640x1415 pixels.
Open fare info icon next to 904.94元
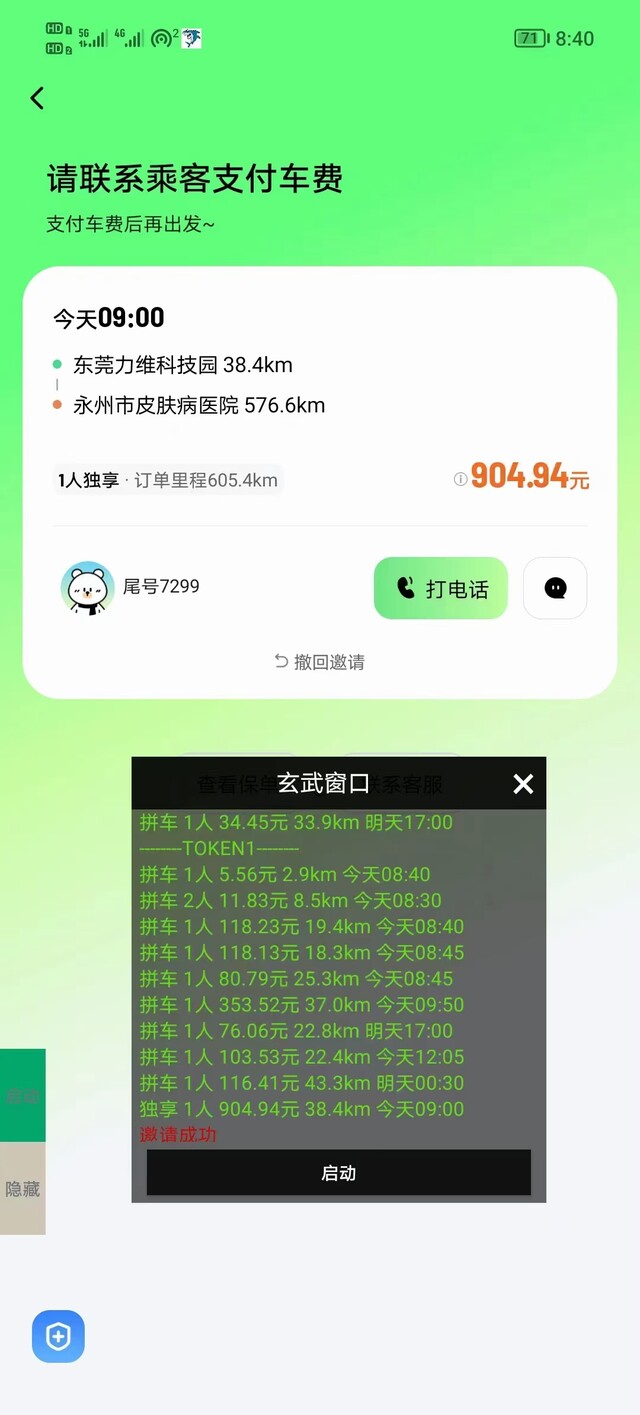(460, 479)
